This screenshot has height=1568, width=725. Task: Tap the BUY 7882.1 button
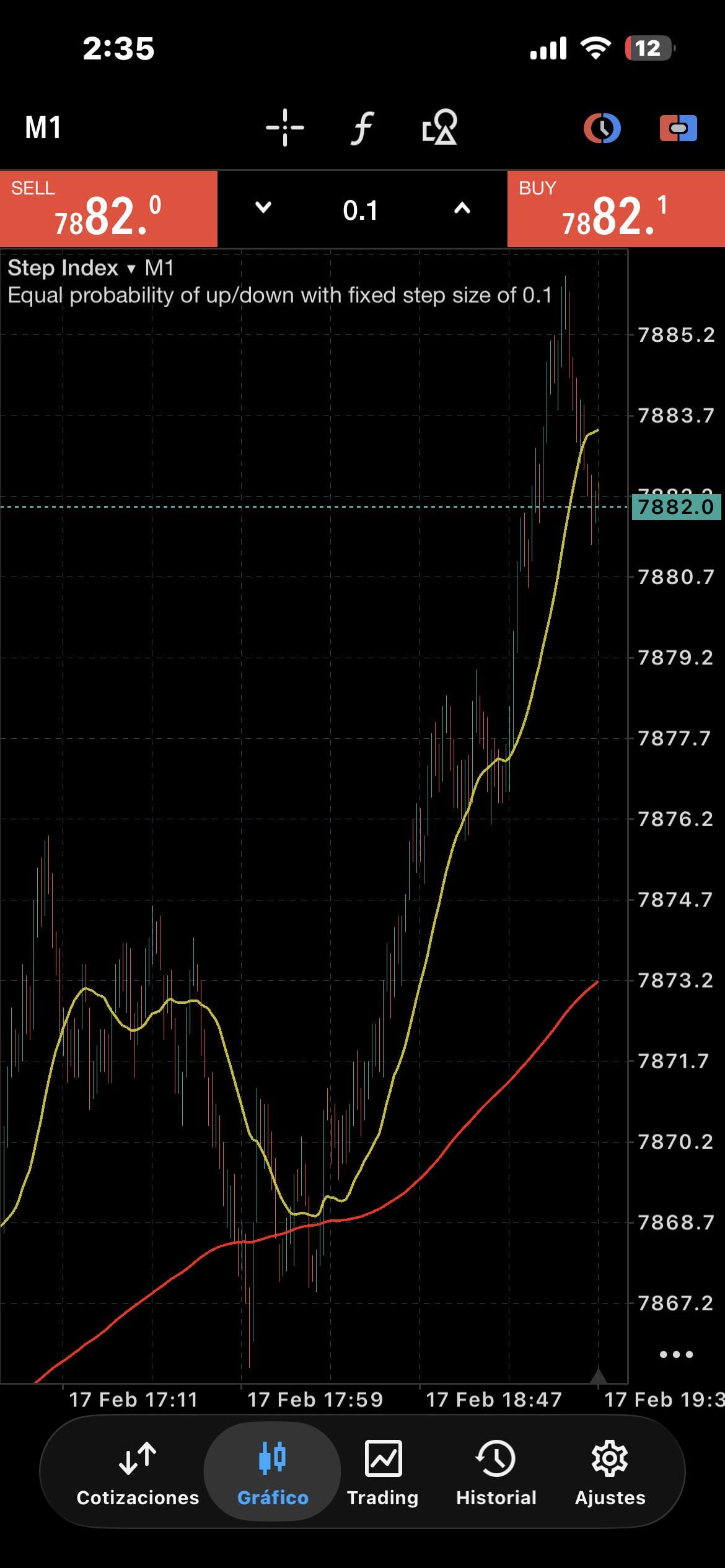[615, 209]
